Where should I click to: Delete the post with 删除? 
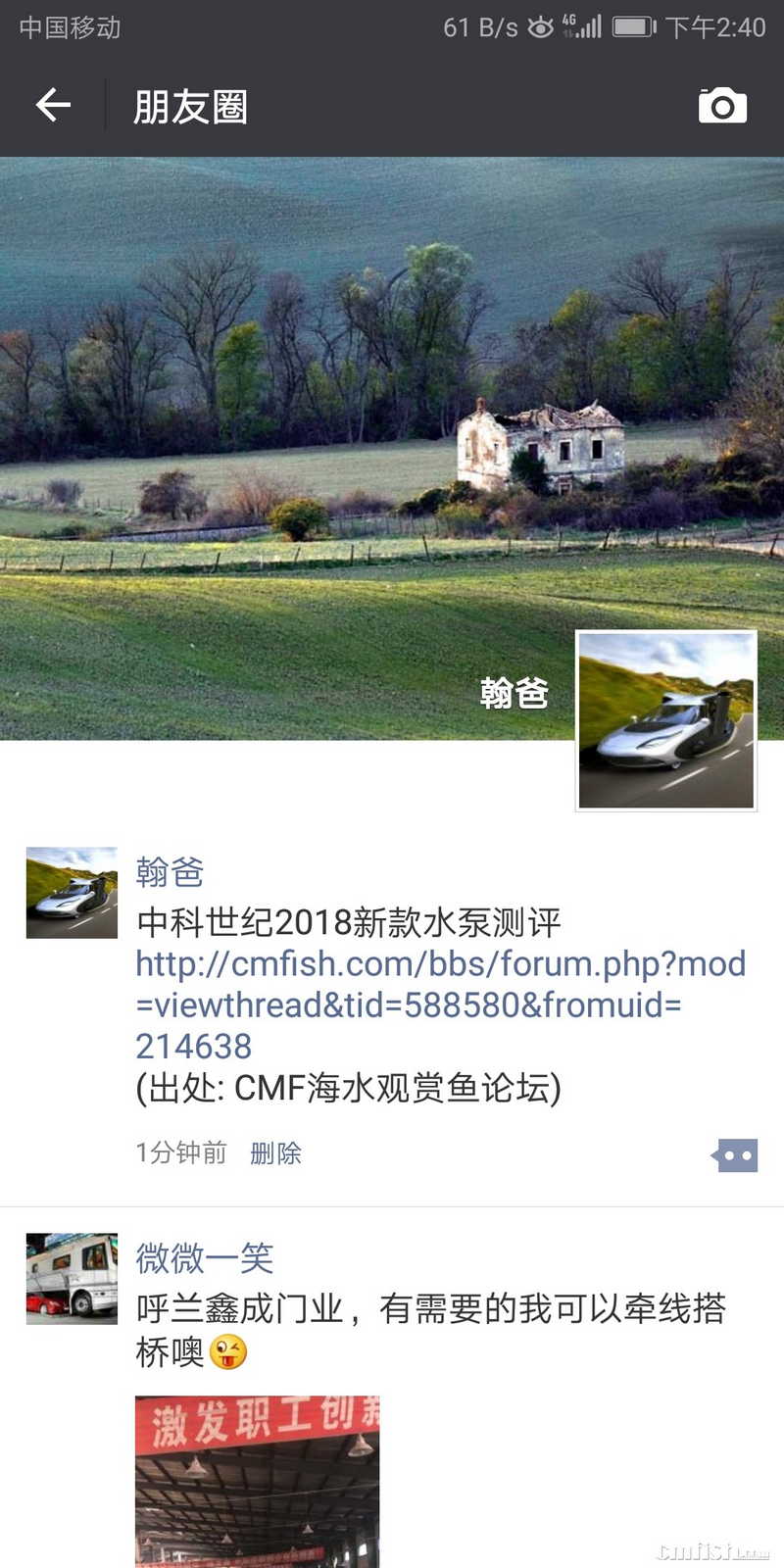[x=275, y=1153]
